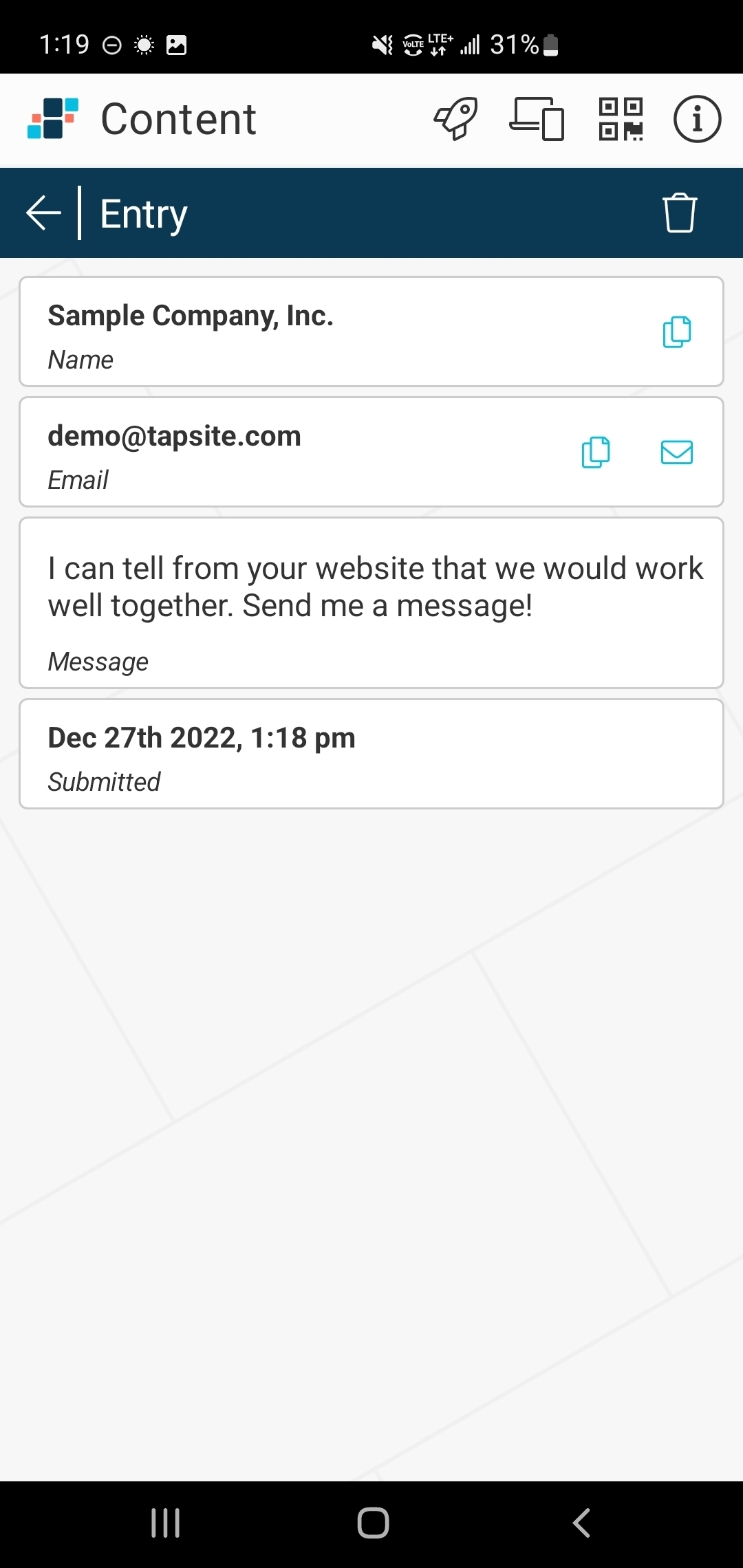
Task: Open the QR code scanner icon
Action: pyautogui.click(x=621, y=119)
